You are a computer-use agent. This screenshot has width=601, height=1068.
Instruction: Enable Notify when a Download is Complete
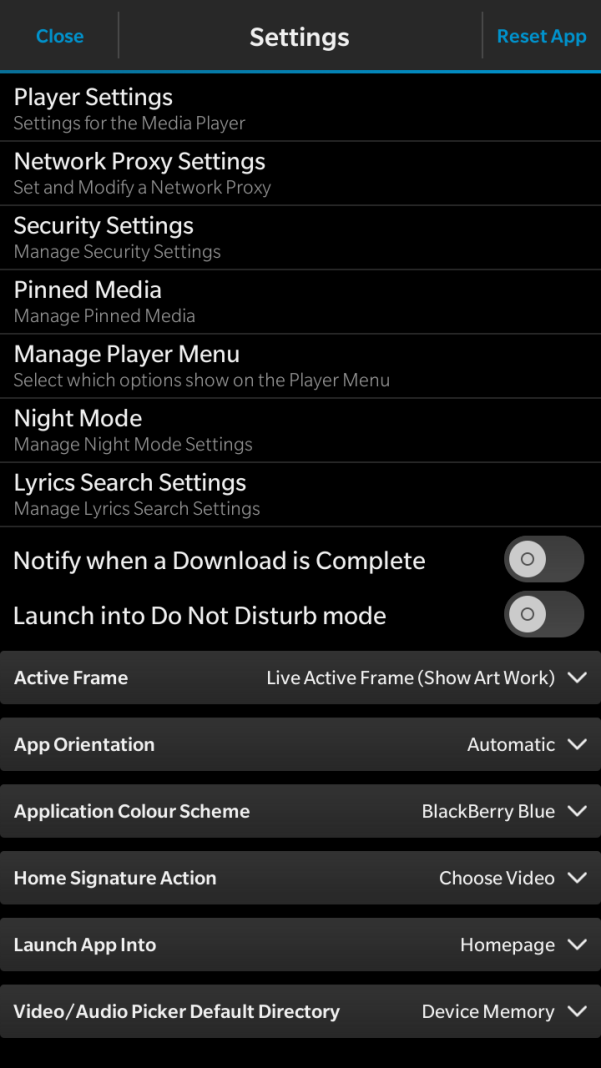point(543,559)
